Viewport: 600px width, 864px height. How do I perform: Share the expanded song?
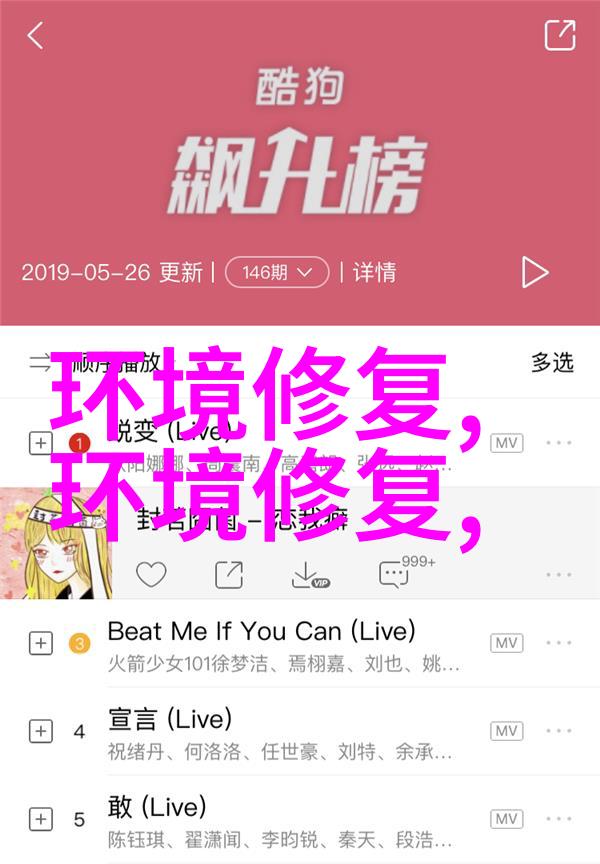tap(229, 574)
